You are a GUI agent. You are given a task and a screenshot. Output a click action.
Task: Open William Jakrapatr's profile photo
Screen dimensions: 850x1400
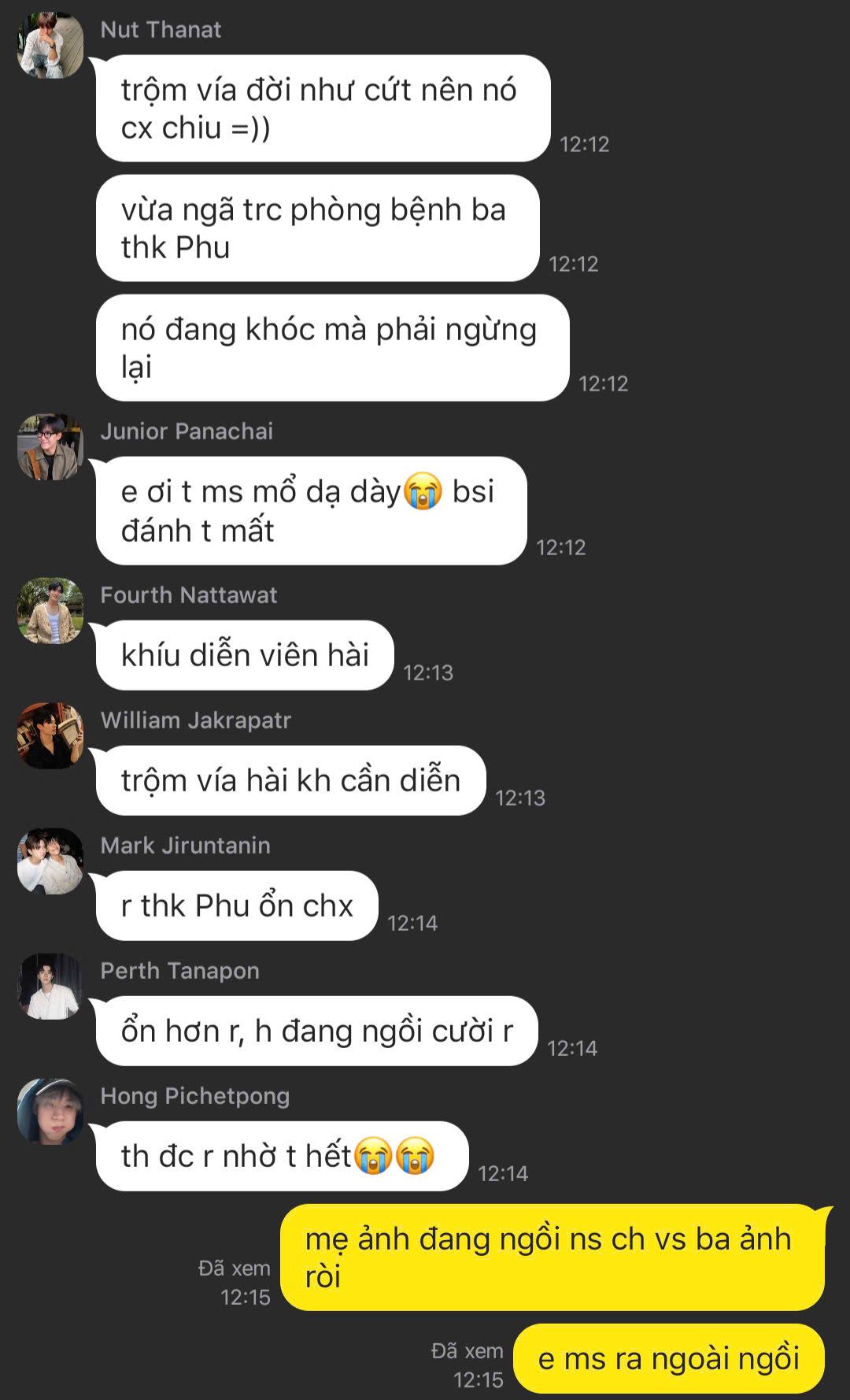(x=50, y=736)
